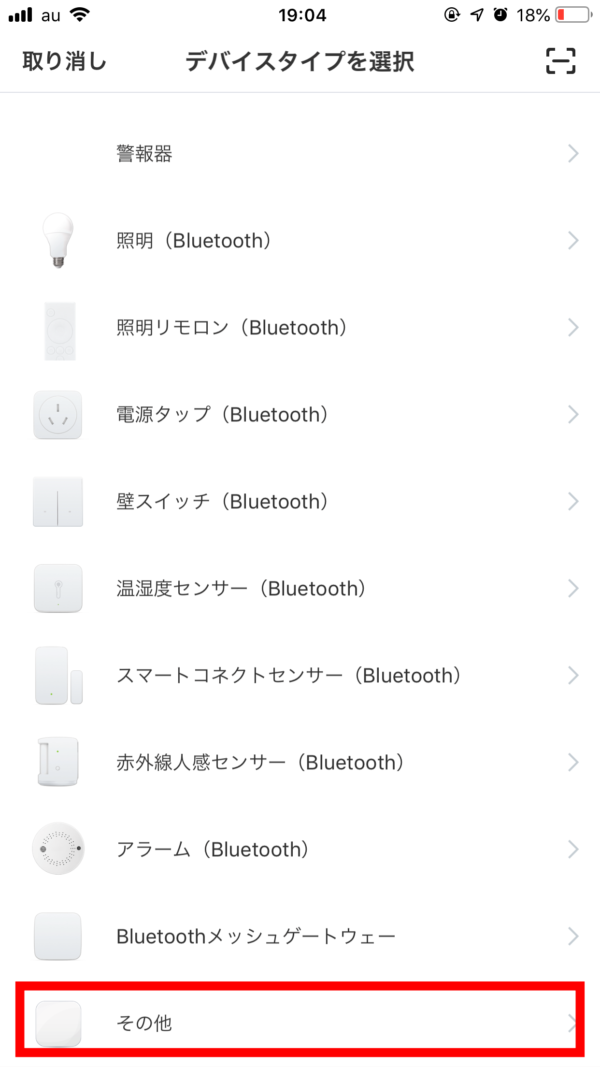Open スマートコネクトセンサー (Bluetooth) row
Image resolution: width=600 pixels, height=1067 pixels.
coord(300,676)
